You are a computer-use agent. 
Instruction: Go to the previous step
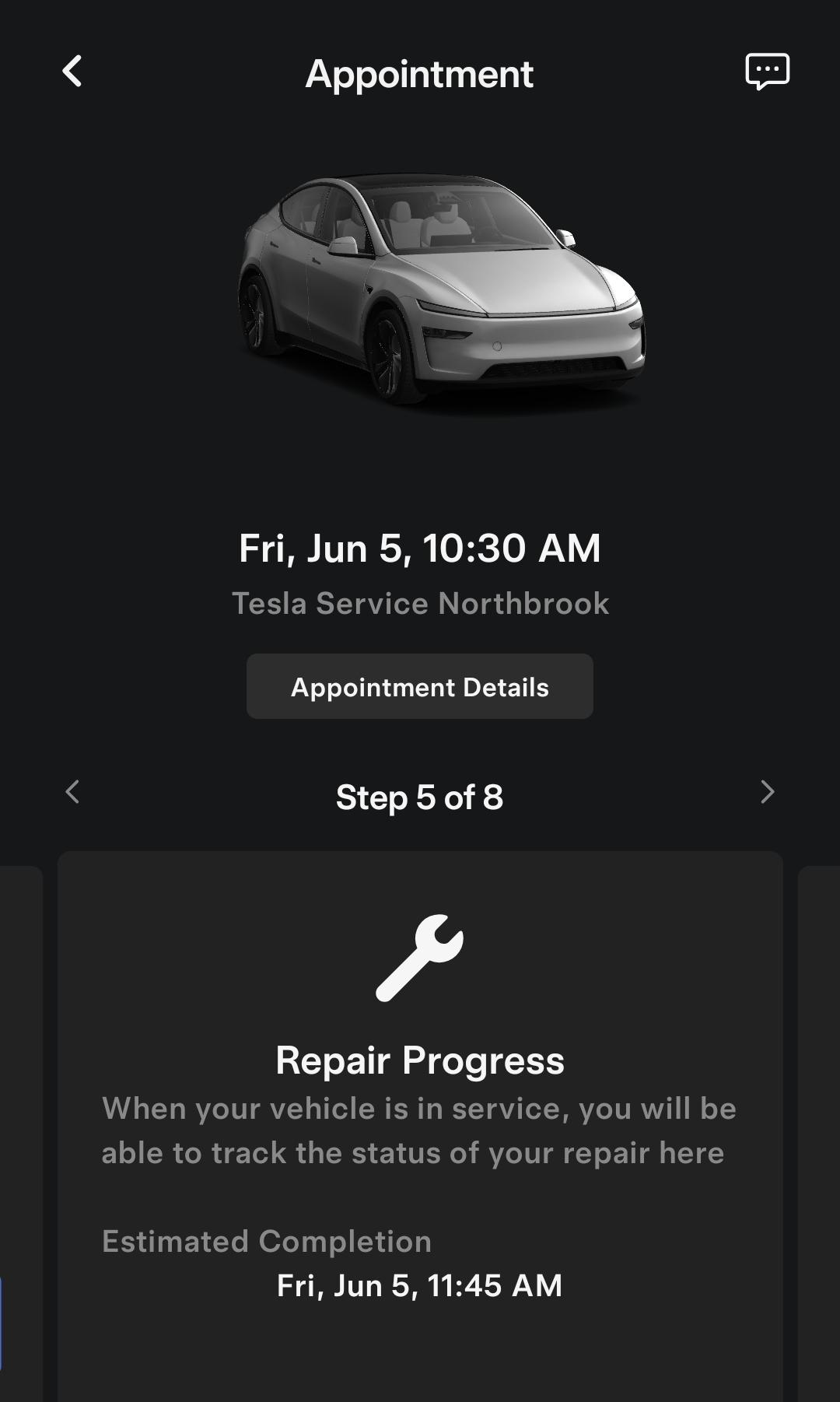click(72, 792)
